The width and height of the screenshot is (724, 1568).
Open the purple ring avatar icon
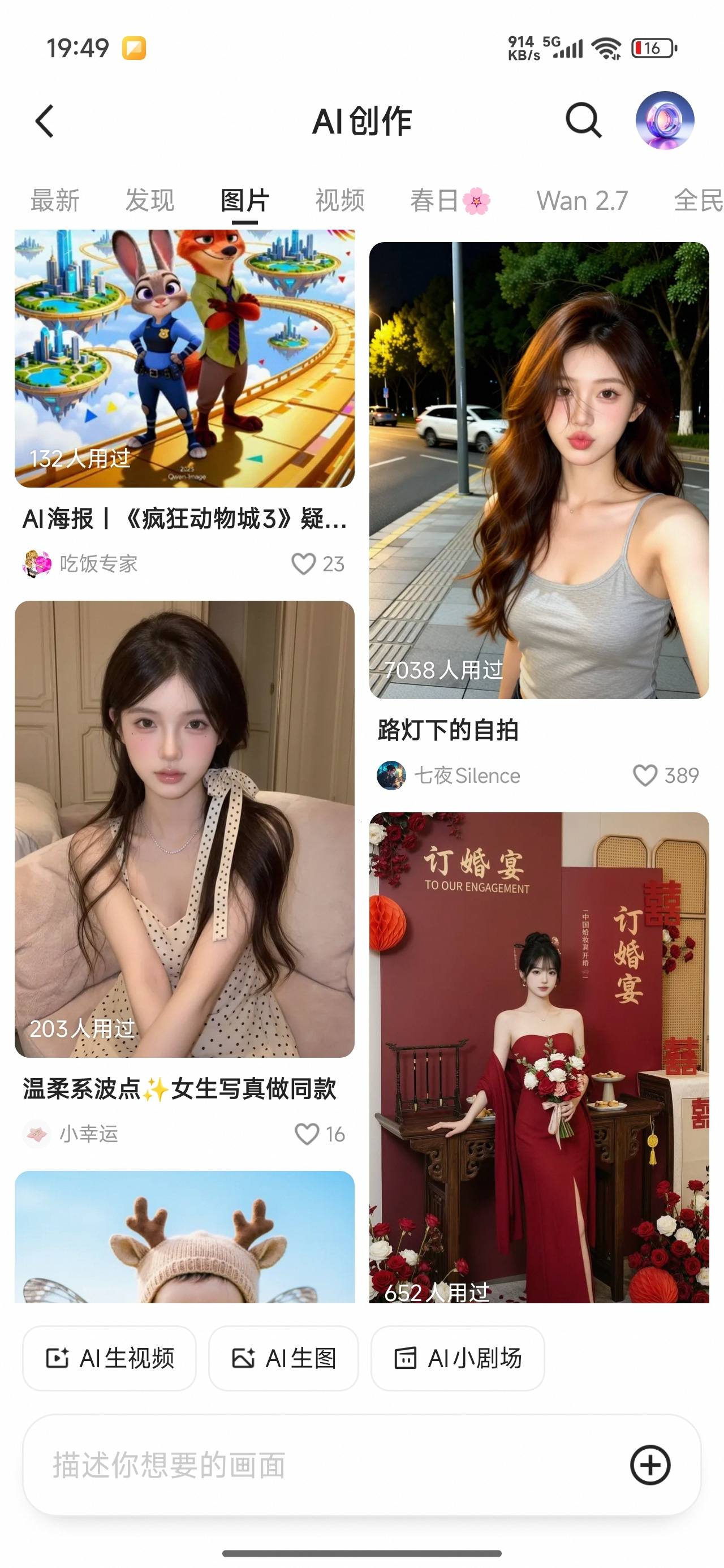(x=664, y=120)
